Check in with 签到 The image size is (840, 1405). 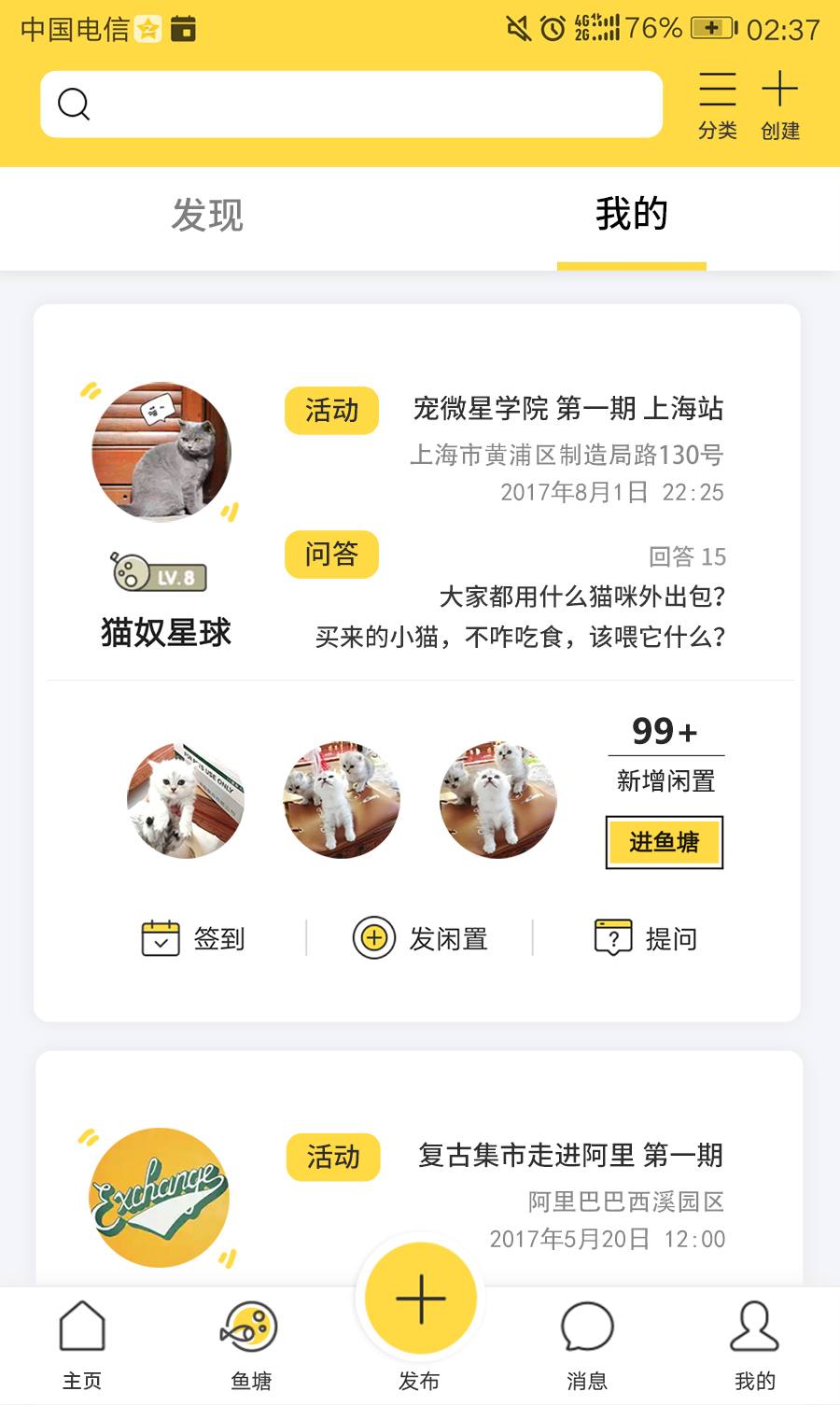[x=193, y=938]
